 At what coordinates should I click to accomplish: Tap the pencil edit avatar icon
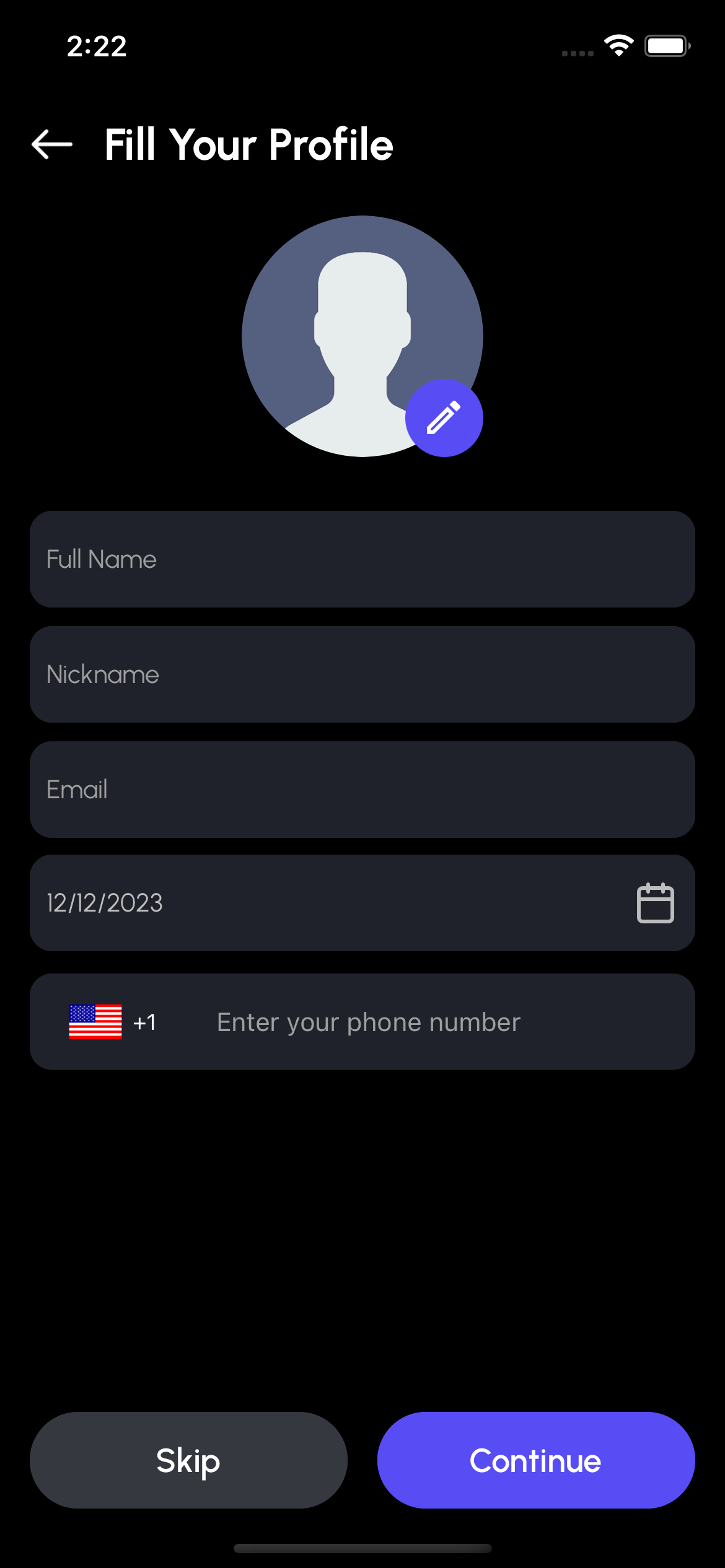444,417
